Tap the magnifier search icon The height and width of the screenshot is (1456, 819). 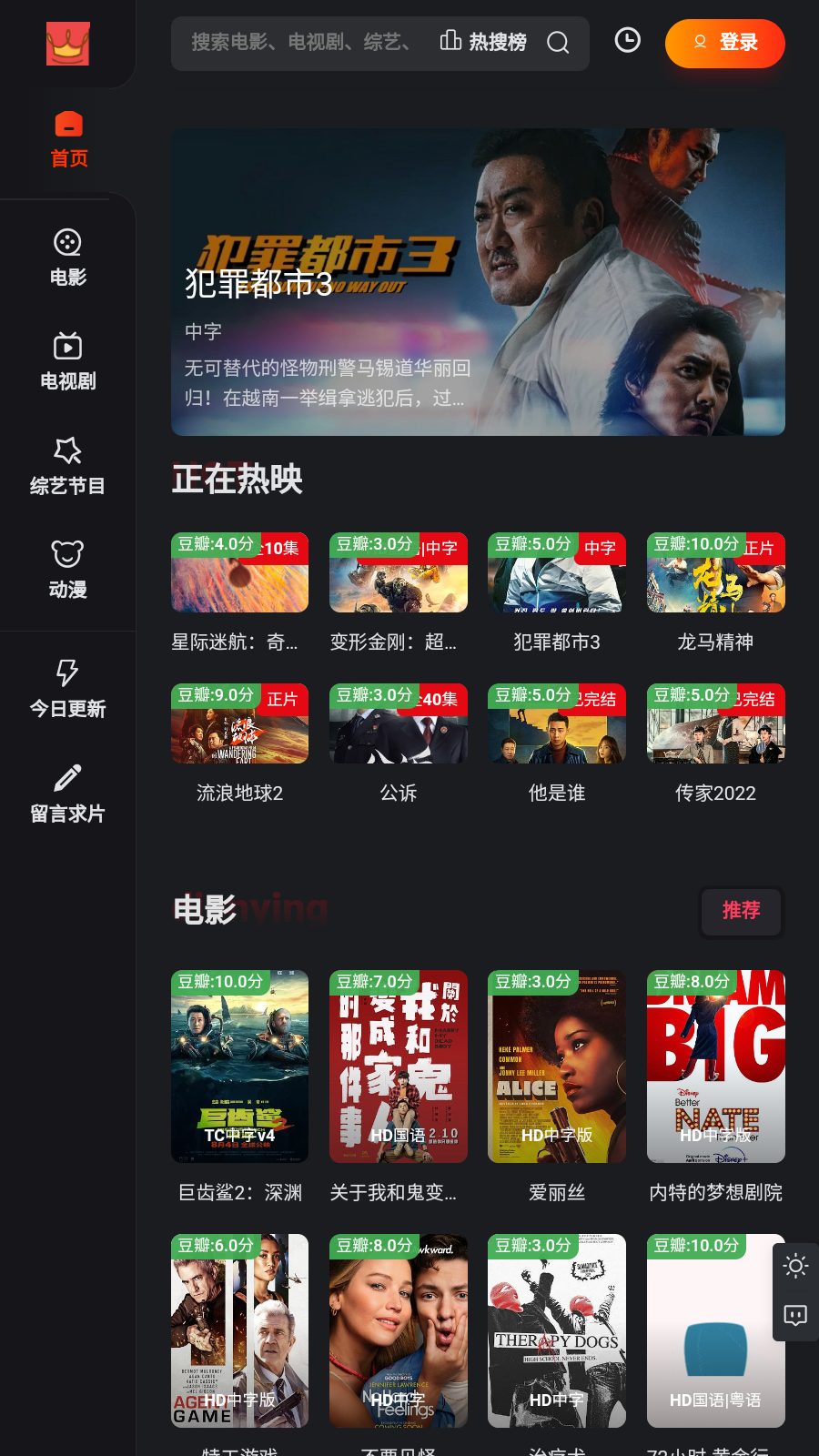pos(558,43)
